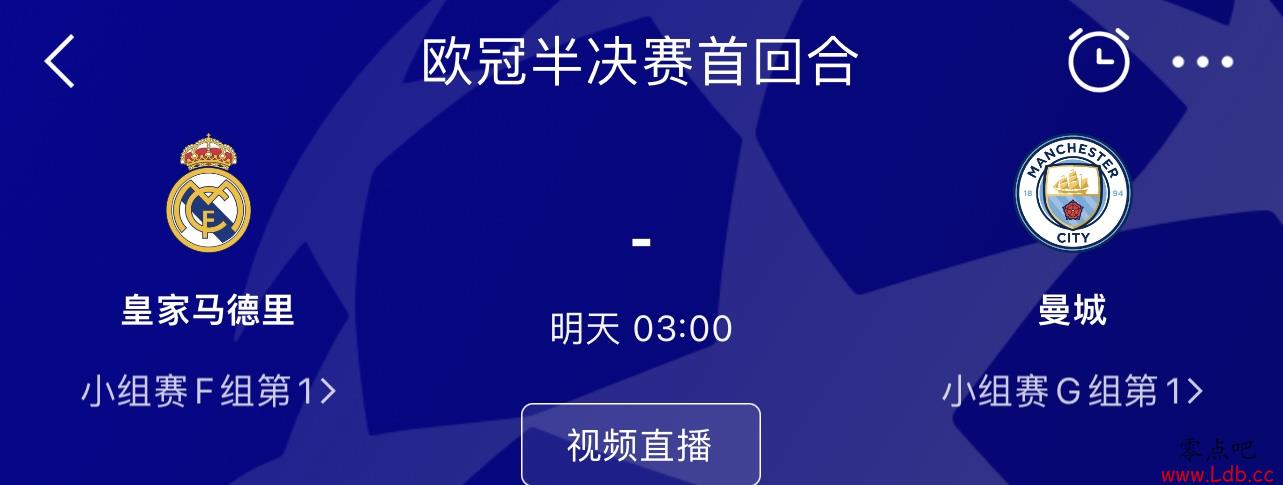Viewport: 1283px width, 485px height.
Task: Open the 曼城 team page
Action: 1072,309
